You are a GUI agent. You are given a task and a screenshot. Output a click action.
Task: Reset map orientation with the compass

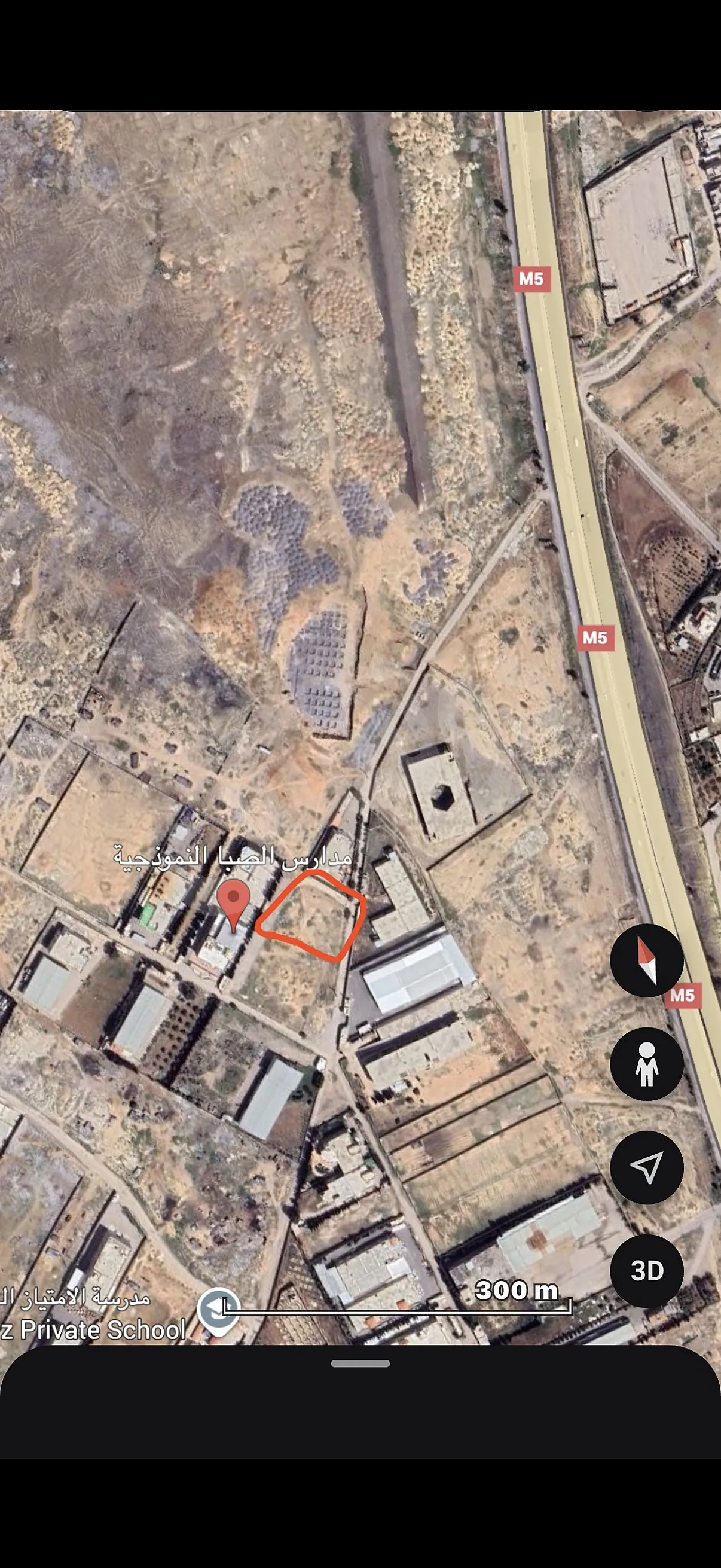click(x=646, y=960)
